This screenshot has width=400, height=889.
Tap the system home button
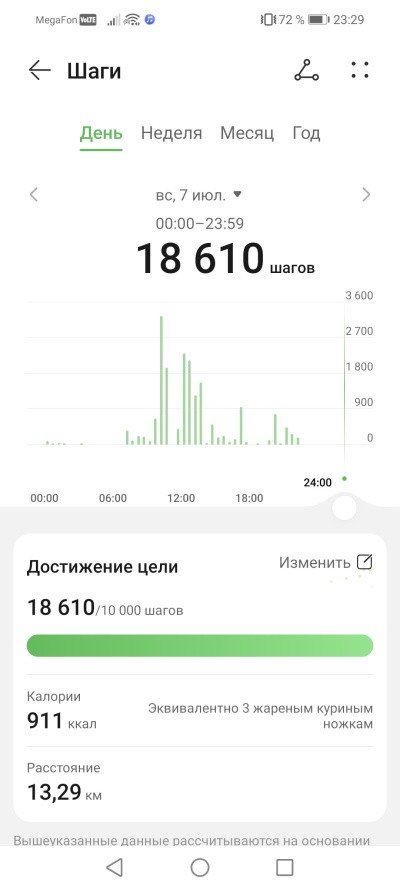[200, 867]
